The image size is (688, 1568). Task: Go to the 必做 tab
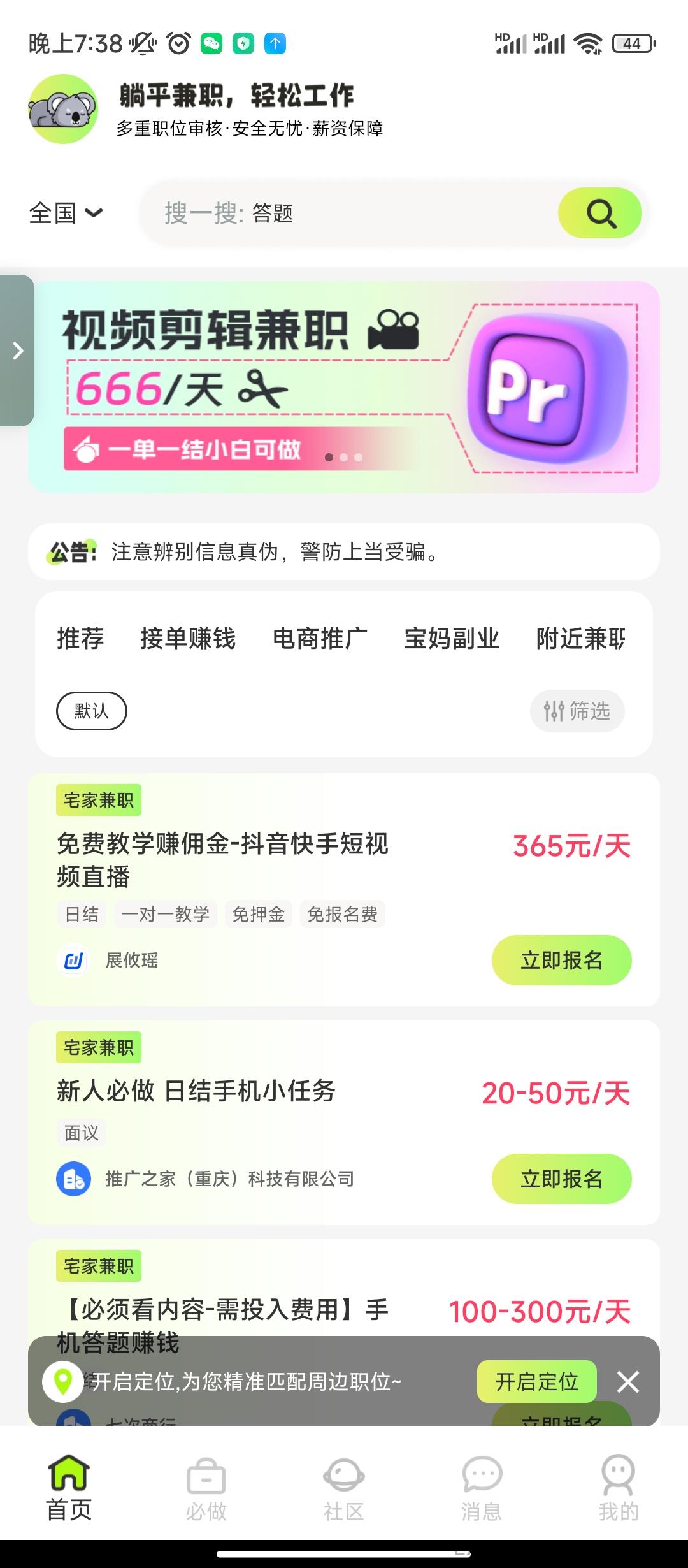206,1490
